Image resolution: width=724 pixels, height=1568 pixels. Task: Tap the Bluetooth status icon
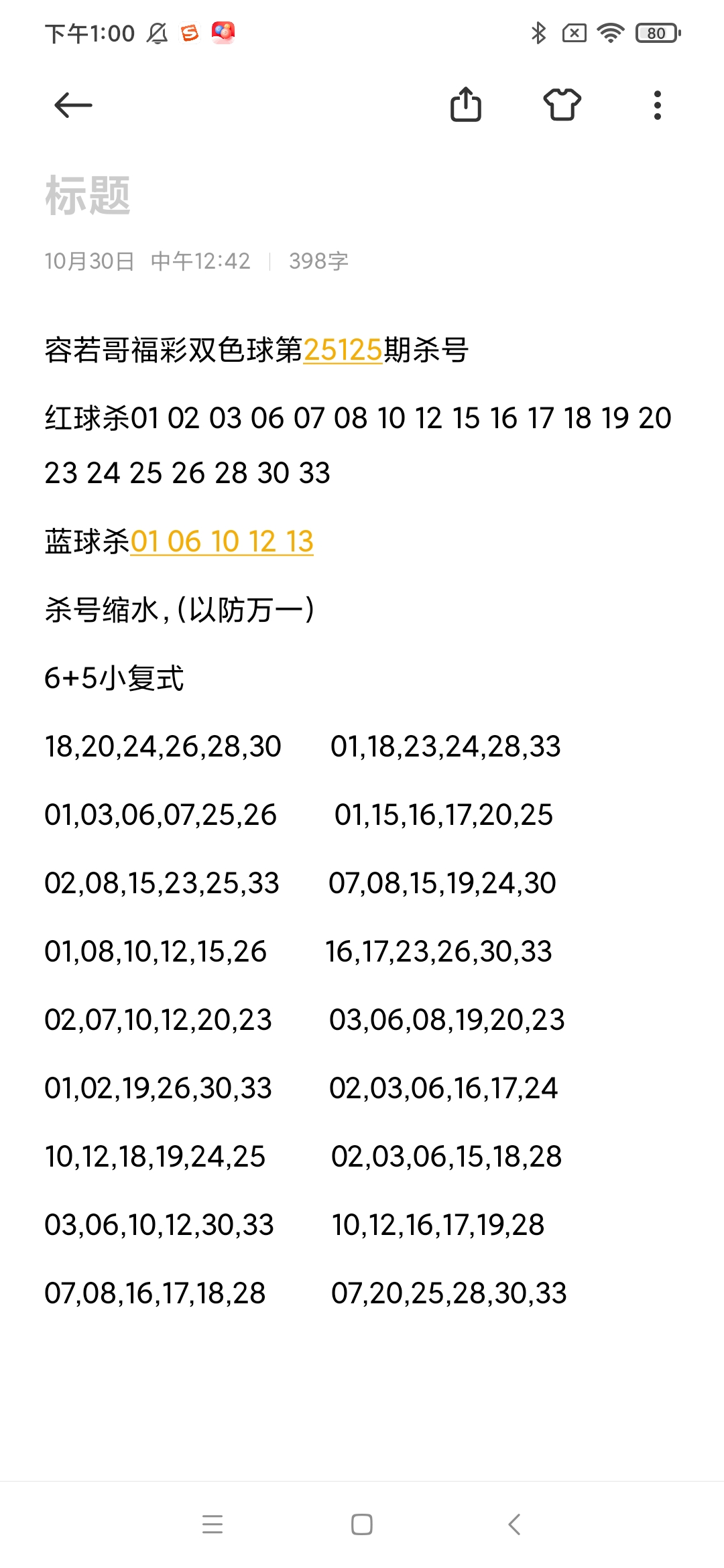pyautogui.click(x=537, y=31)
